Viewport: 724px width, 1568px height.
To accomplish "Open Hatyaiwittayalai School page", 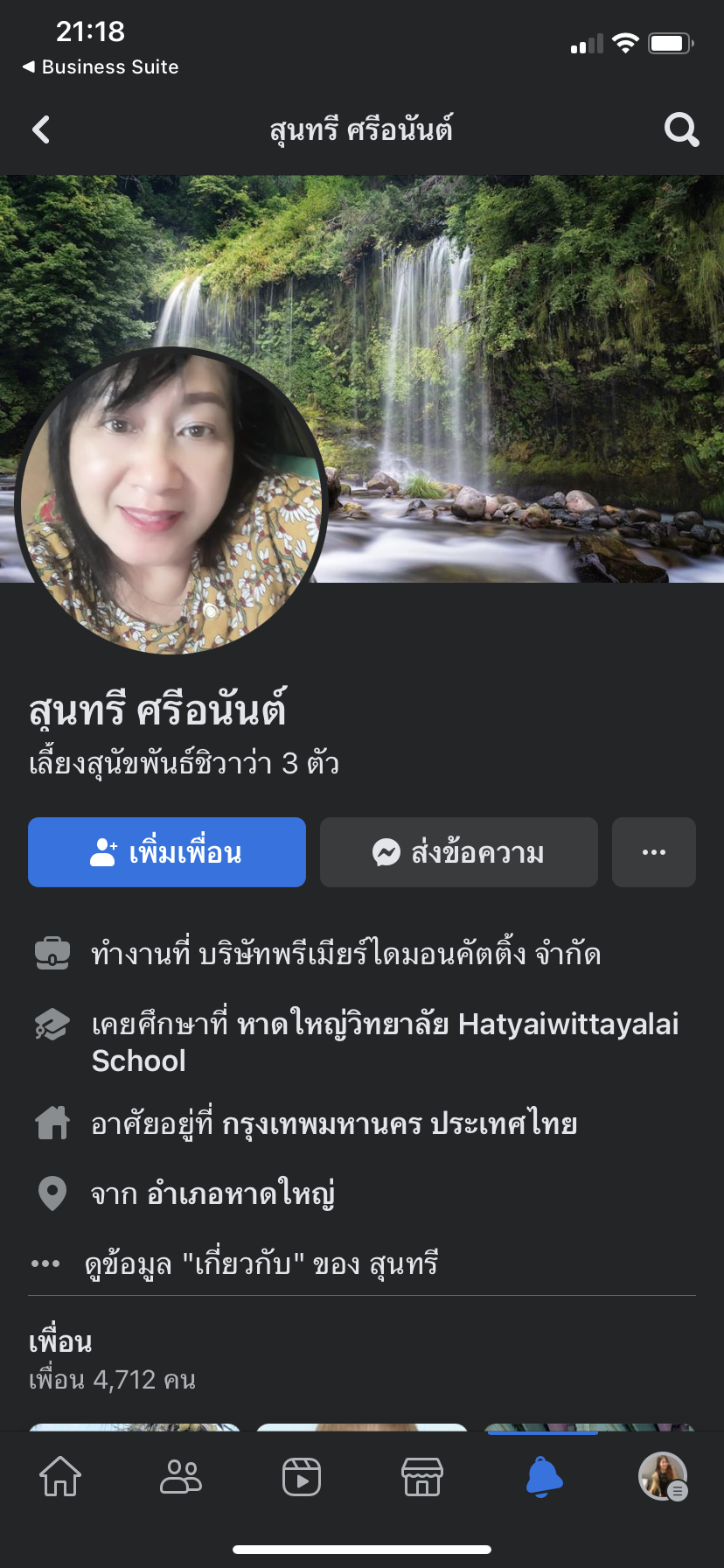I will (567, 1024).
